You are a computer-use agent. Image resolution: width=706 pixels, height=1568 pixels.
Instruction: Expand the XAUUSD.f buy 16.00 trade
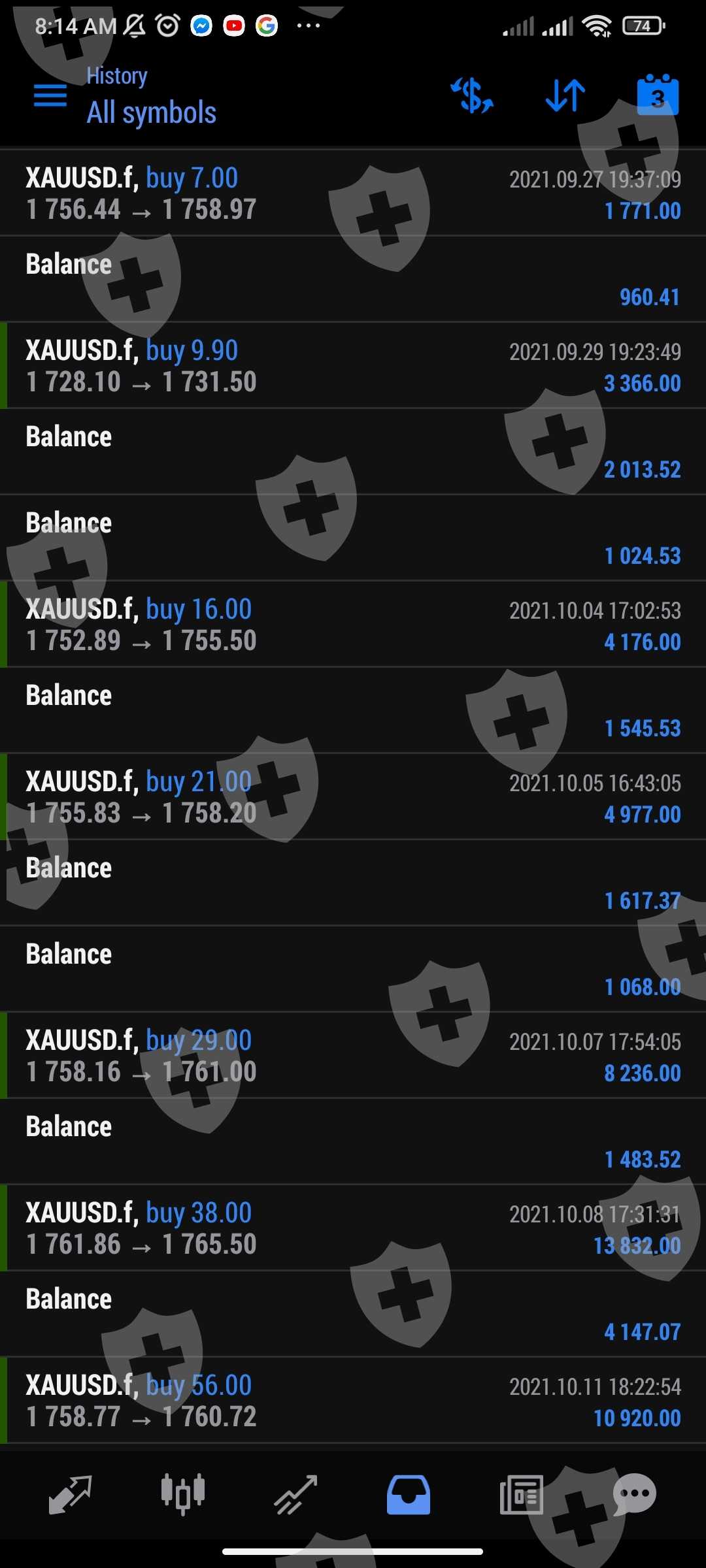(x=353, y=625)
